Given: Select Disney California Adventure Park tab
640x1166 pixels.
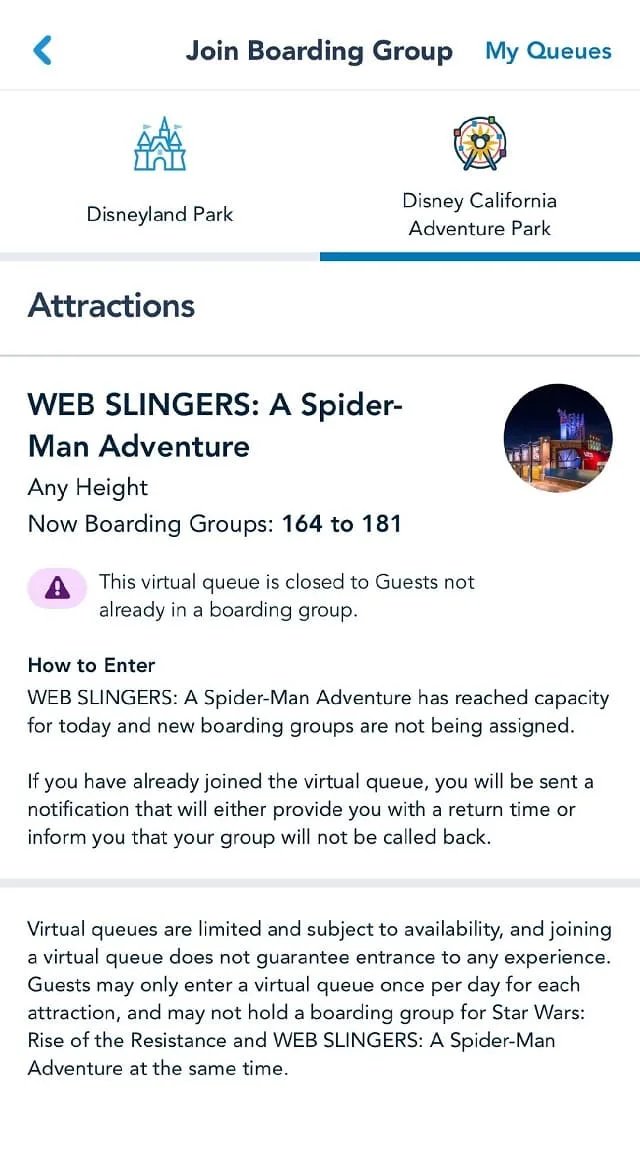Looking at the screenshot, I should (480, 175).
